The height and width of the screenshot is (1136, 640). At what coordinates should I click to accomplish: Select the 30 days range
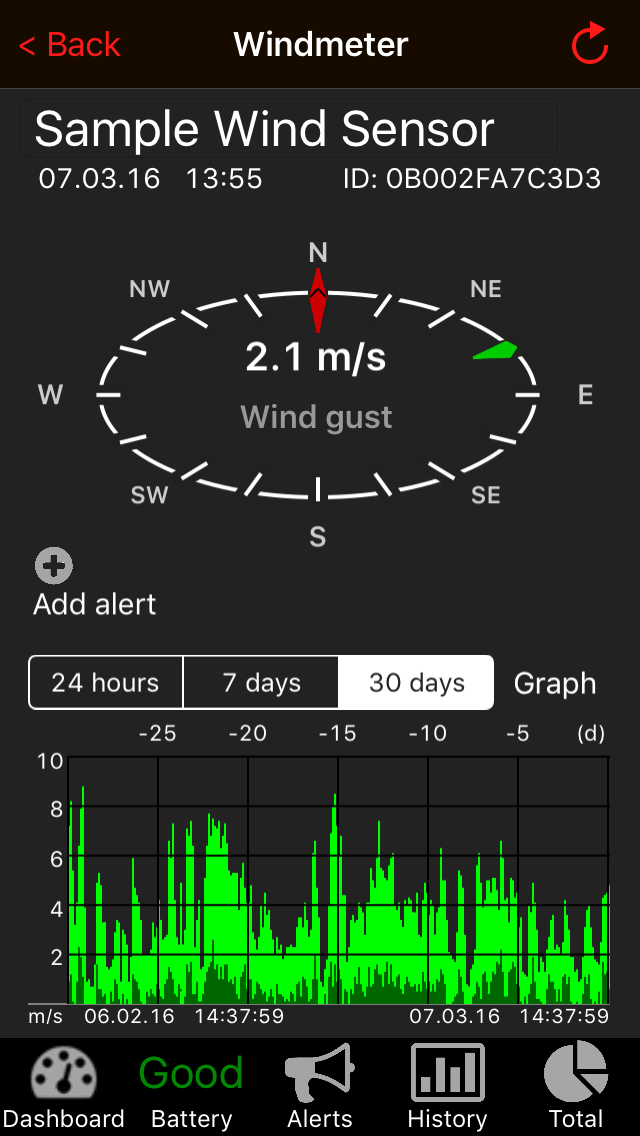pyautogui.click(x=416, y=682)
